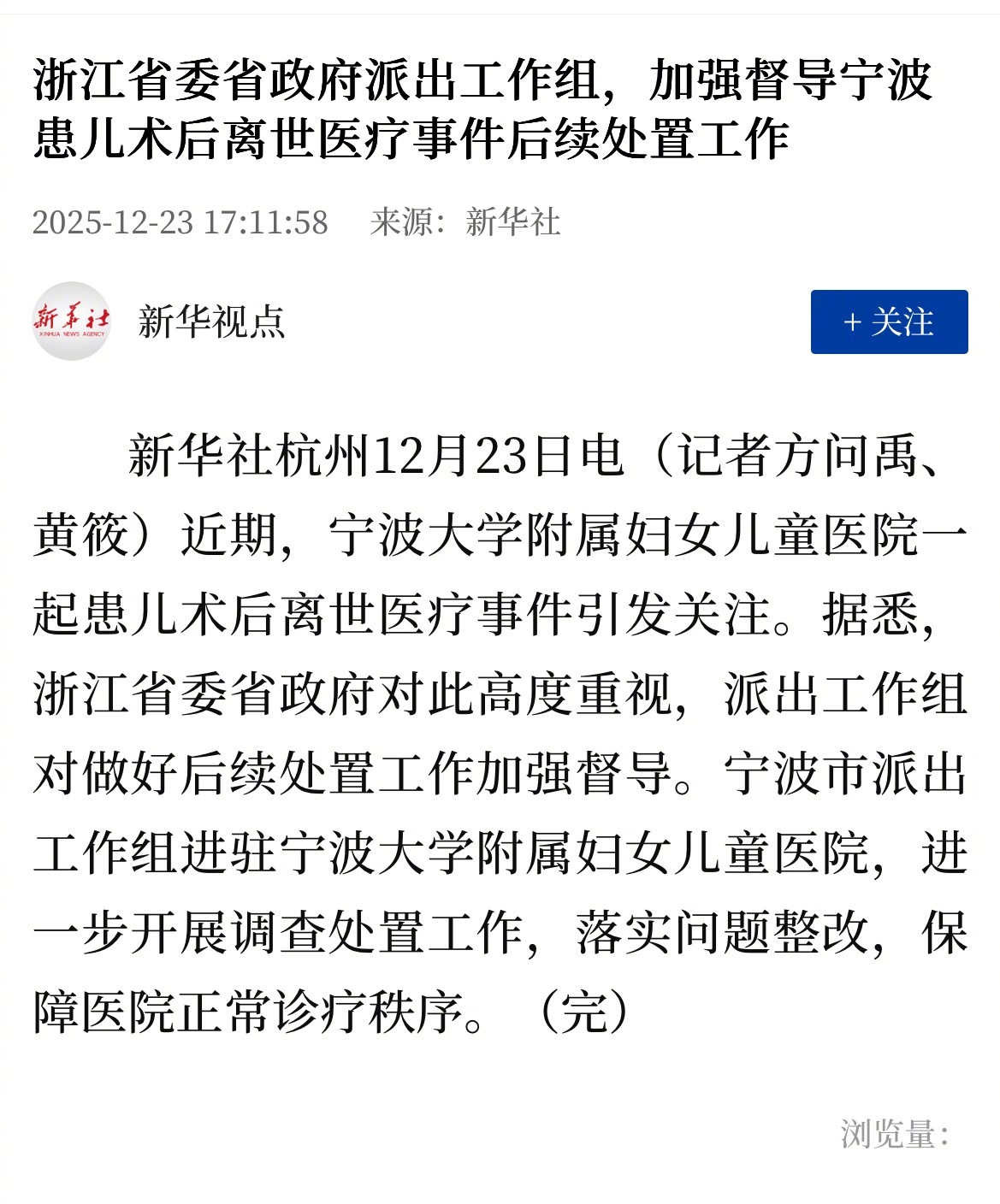
Task: Click the 新华视点 channel name text
Action: [212, 321]
